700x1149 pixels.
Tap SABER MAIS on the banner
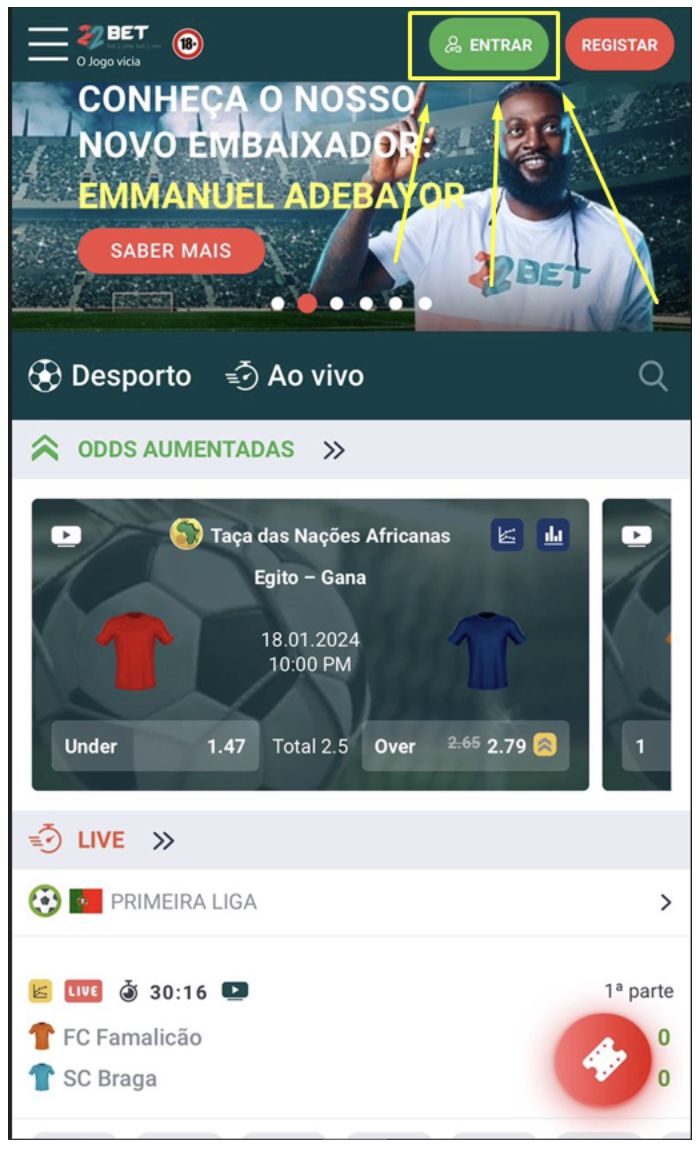(170, 251)
